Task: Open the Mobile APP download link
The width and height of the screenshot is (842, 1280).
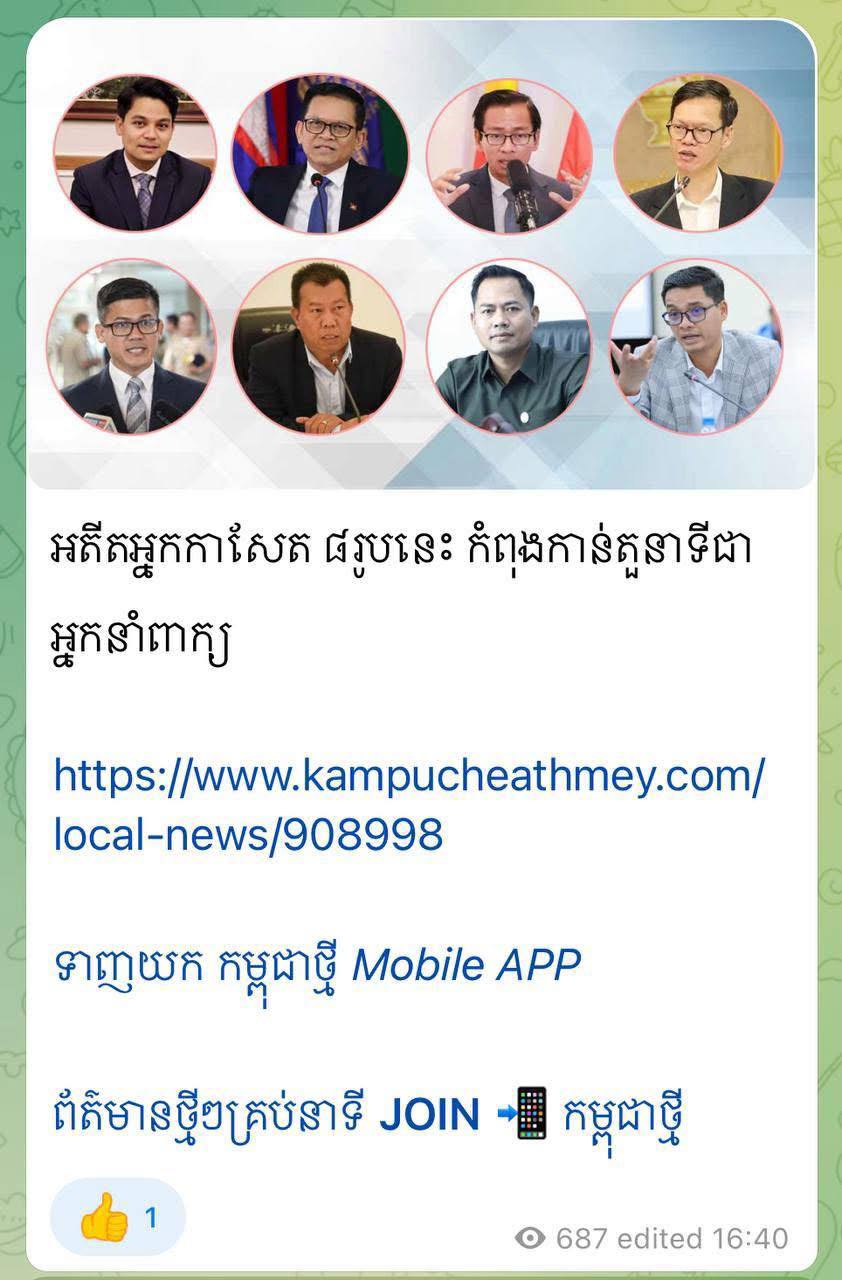Action: [317, 966]
